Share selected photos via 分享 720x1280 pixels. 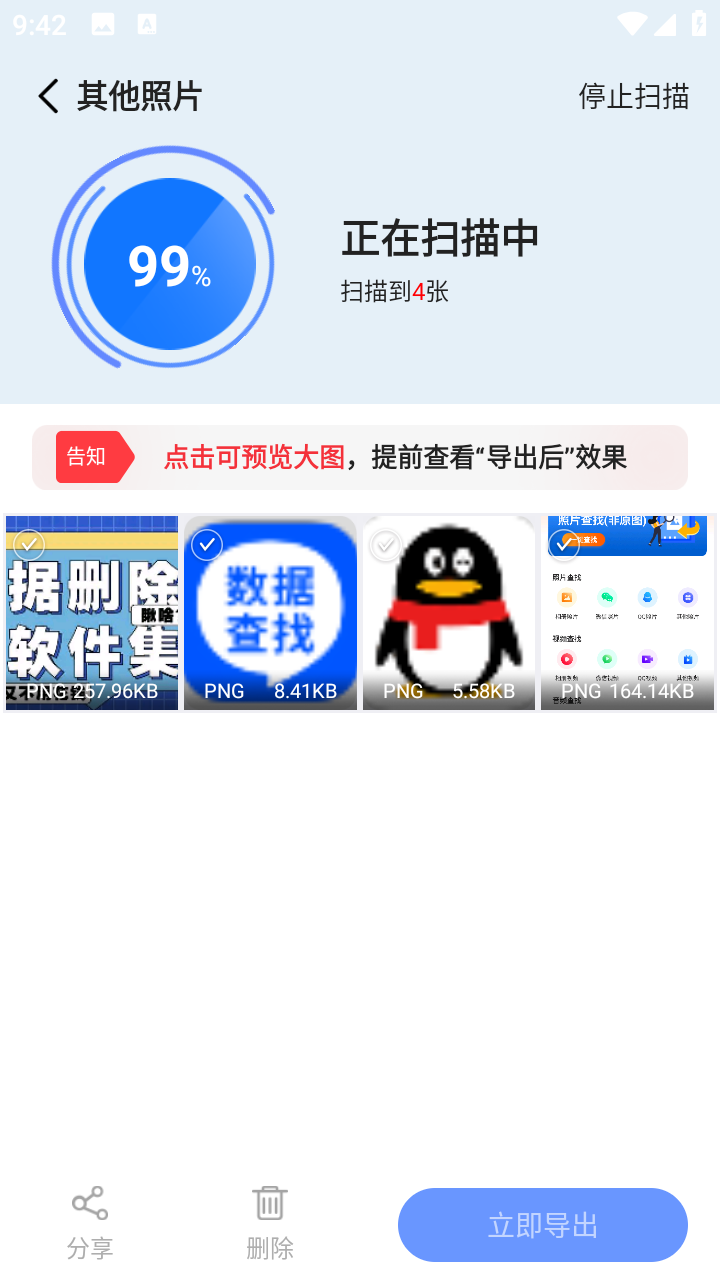click(x=90, y=1223)
